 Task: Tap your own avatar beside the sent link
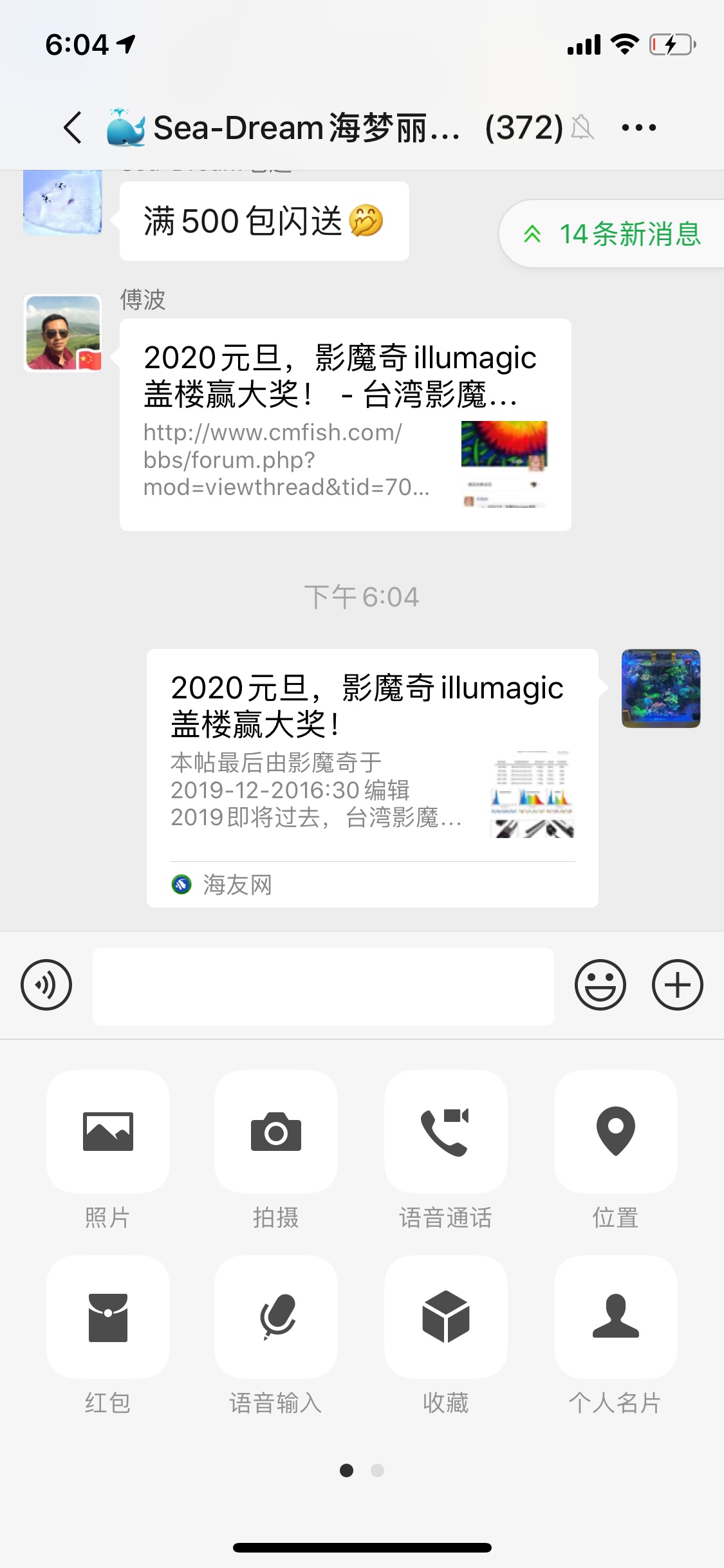[660, 689]
